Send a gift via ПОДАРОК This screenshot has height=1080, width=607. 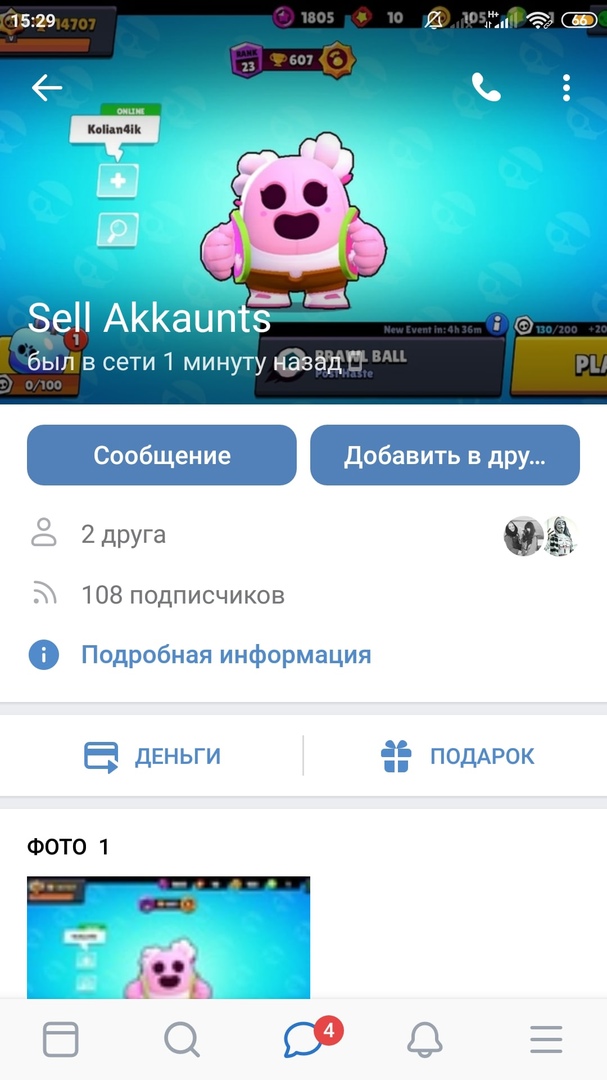458,756
